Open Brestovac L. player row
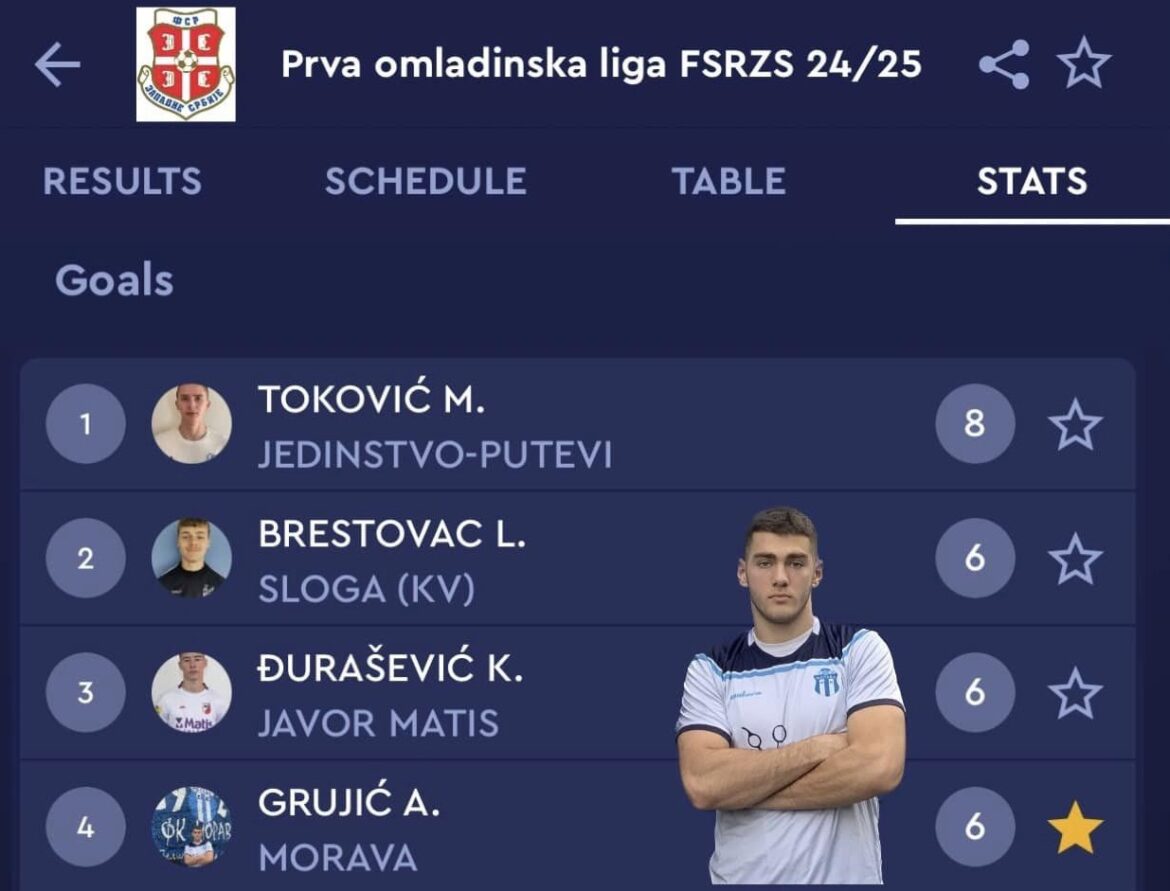Viewport: 1170px width, 891px height. [392, 558]
